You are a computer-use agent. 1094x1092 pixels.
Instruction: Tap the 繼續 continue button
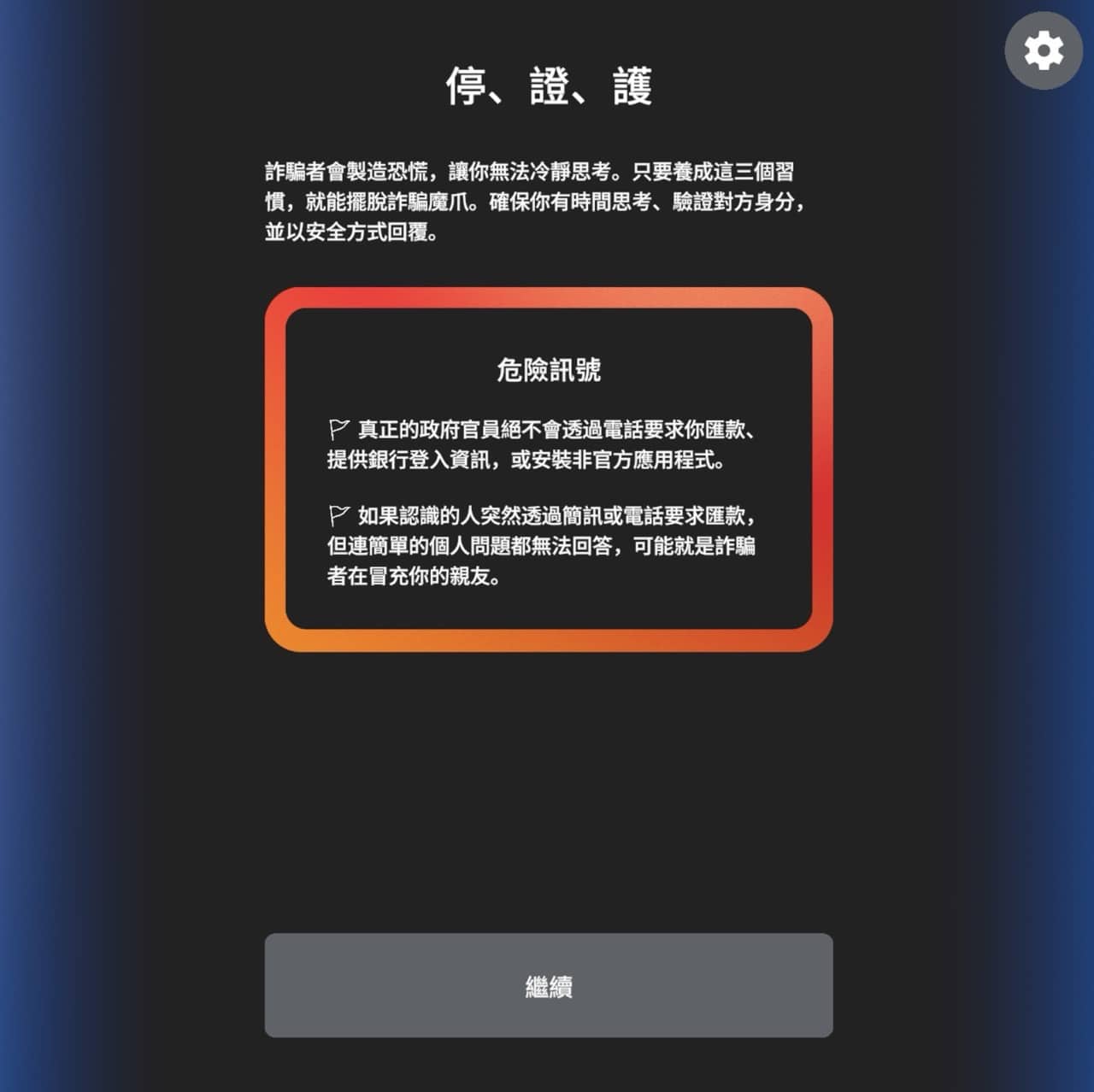tap(548, 985)
